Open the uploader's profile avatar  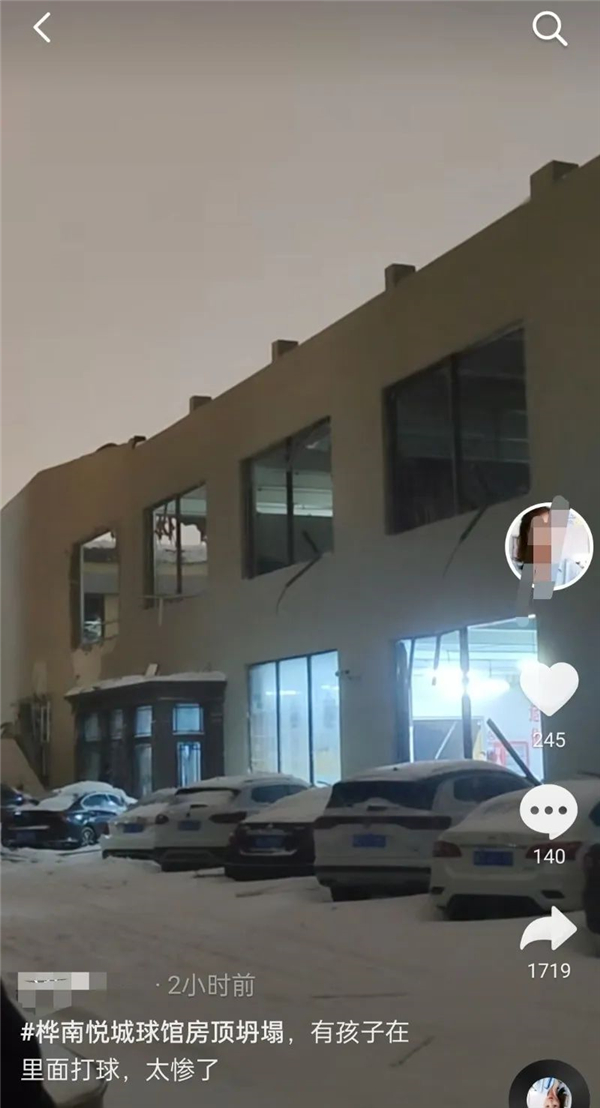pos(548,547)
